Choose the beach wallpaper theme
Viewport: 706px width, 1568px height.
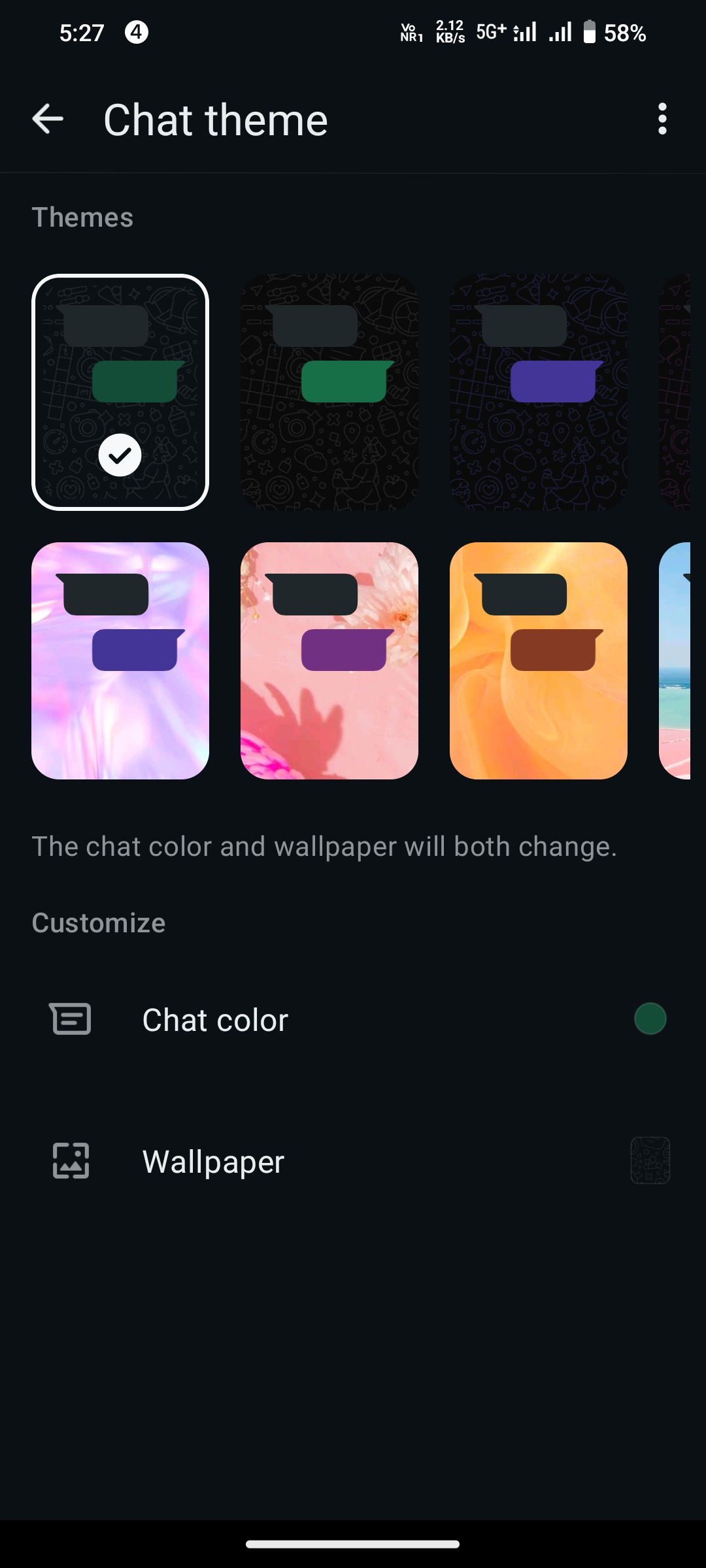[x=675, y=661]
